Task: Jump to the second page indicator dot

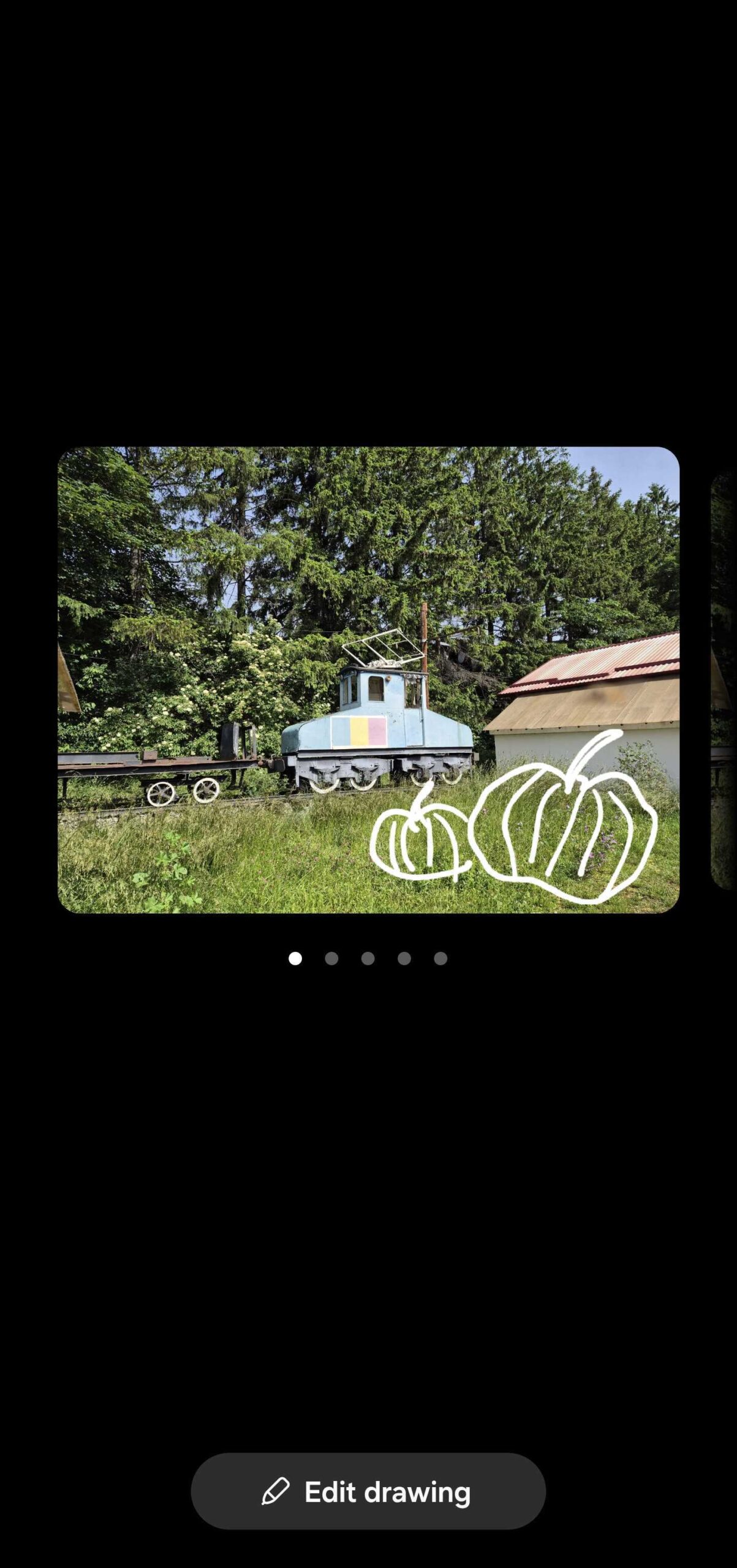Action: [331, 959]
